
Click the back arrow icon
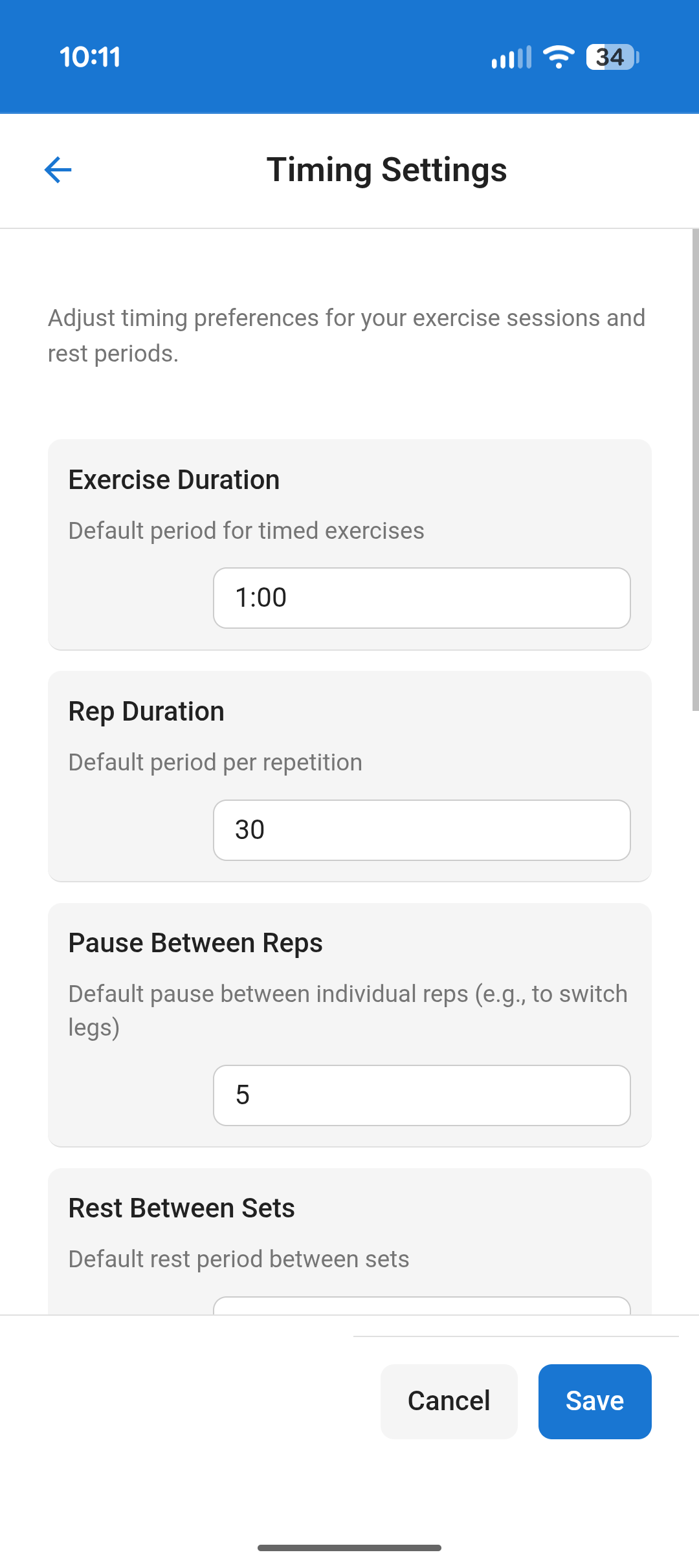pos(58,169)
